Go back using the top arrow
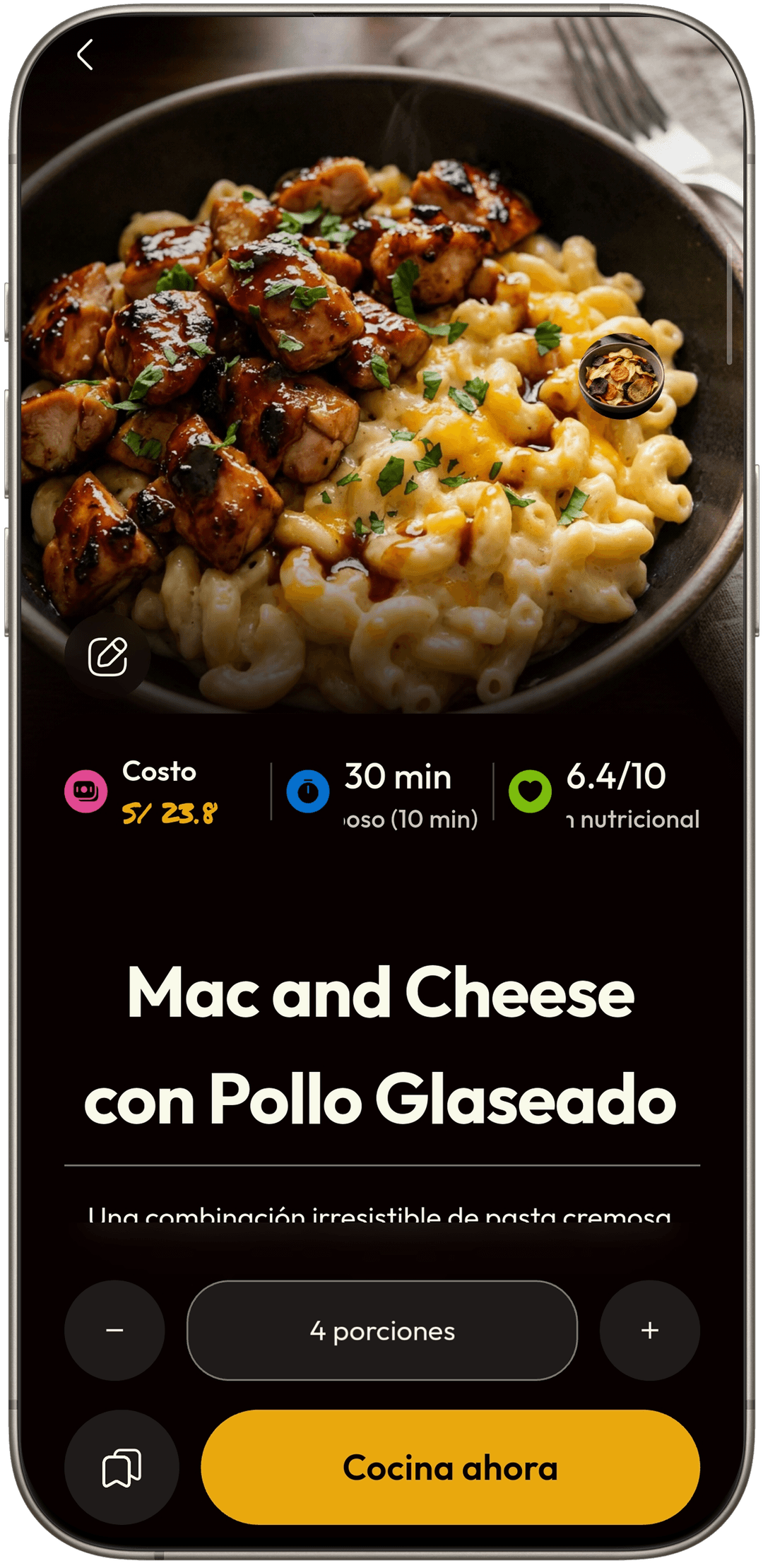763x1568 pixels. tap(85, 54)
